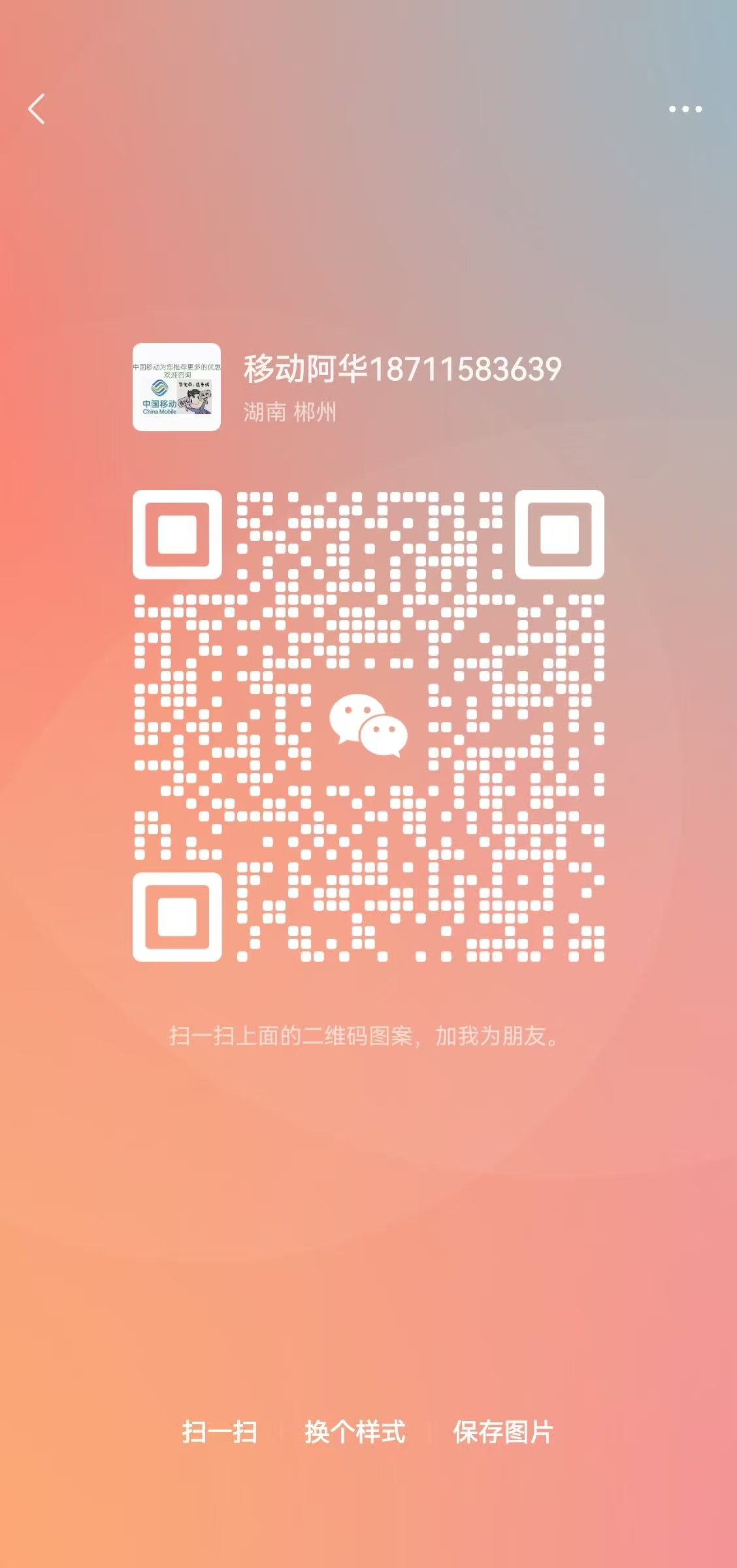Screen dimensions: 737x1568
Task: Tap 扫一扫 to scan a code
Action: tap(220, 1432)
